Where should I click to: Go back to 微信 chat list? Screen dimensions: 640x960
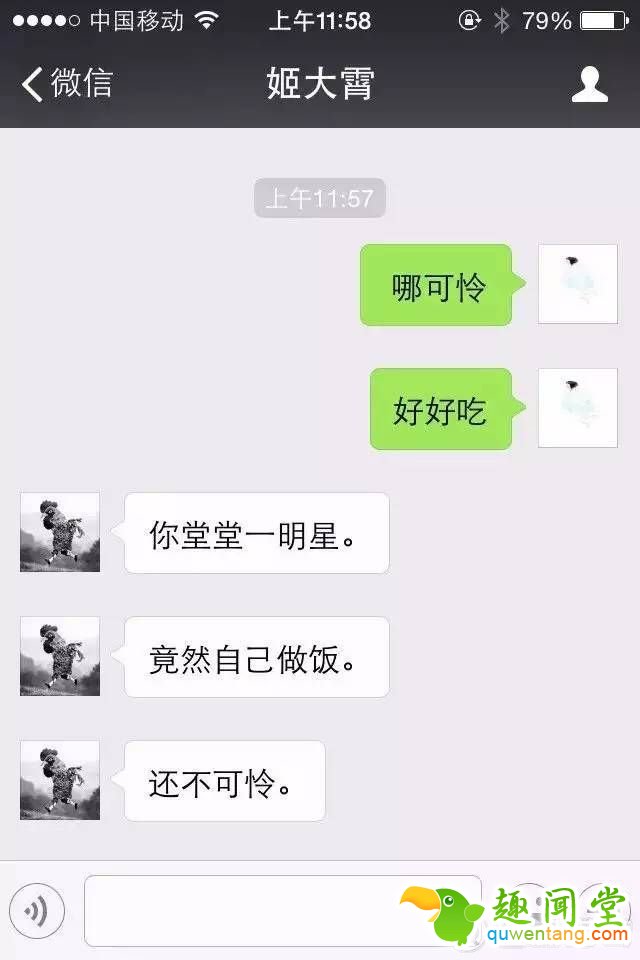[66, 83]
